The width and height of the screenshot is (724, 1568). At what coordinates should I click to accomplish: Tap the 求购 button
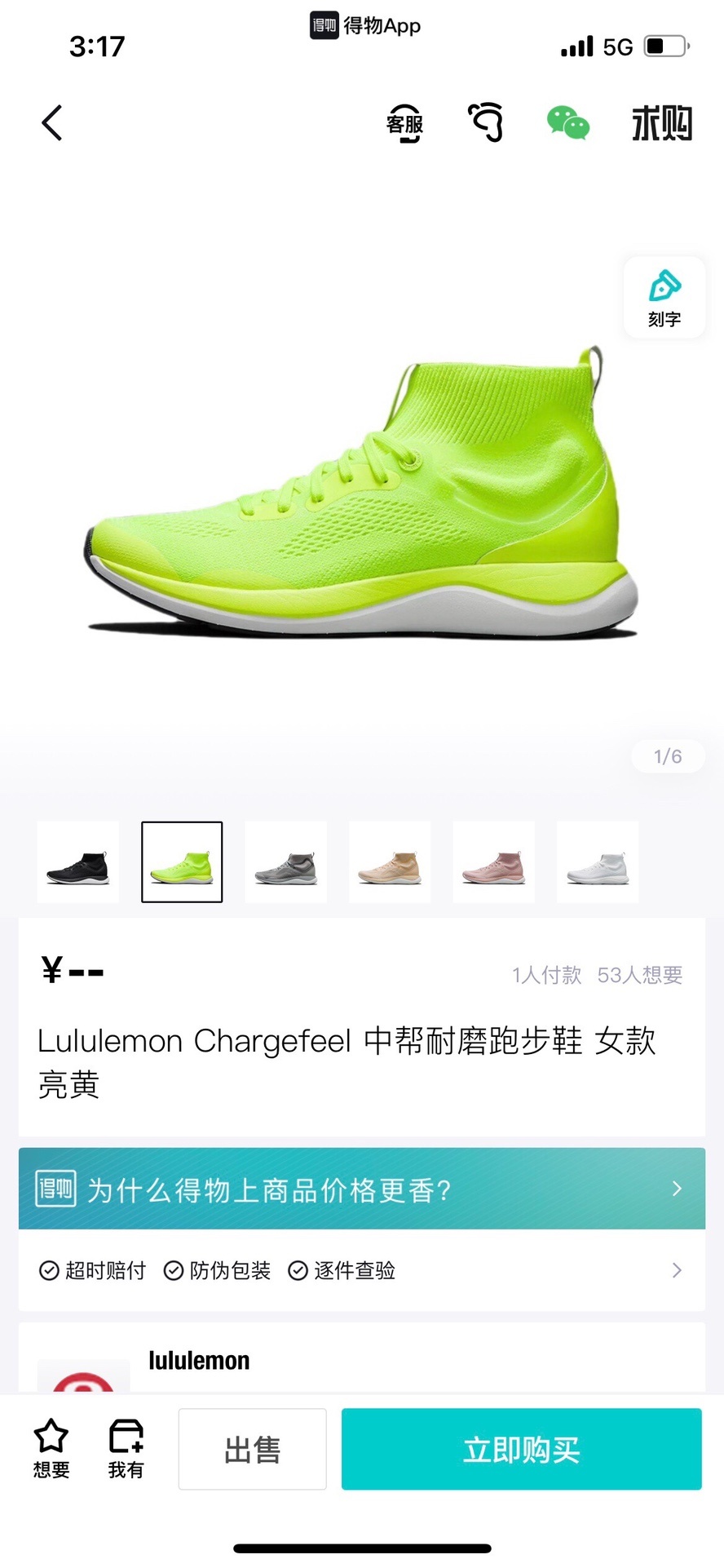[662, 124]
